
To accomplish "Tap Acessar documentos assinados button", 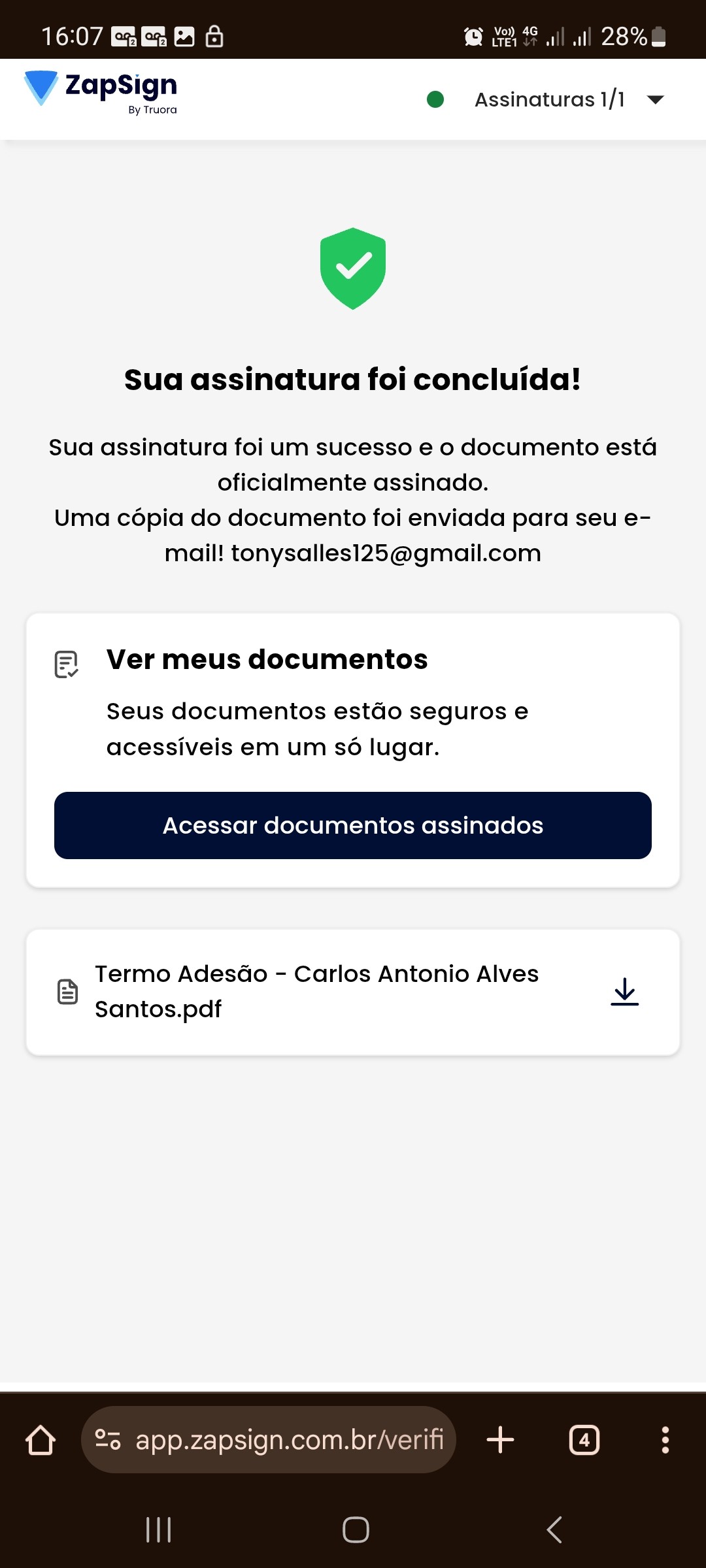I will pyautogui.click(x=353, y=826).
